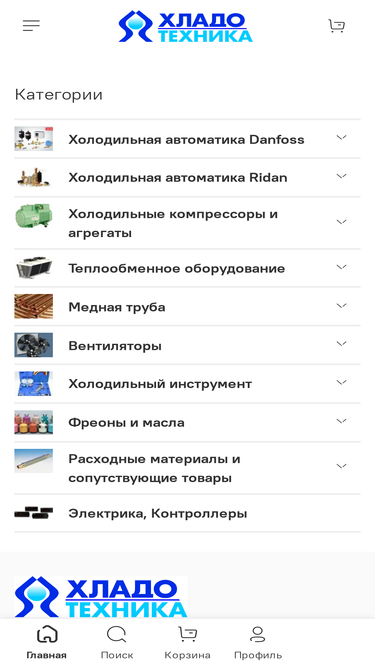The height and width of the screenshot is (667, 375).
Task: Open the cart icon in header
Action: (x=337, y=26)
